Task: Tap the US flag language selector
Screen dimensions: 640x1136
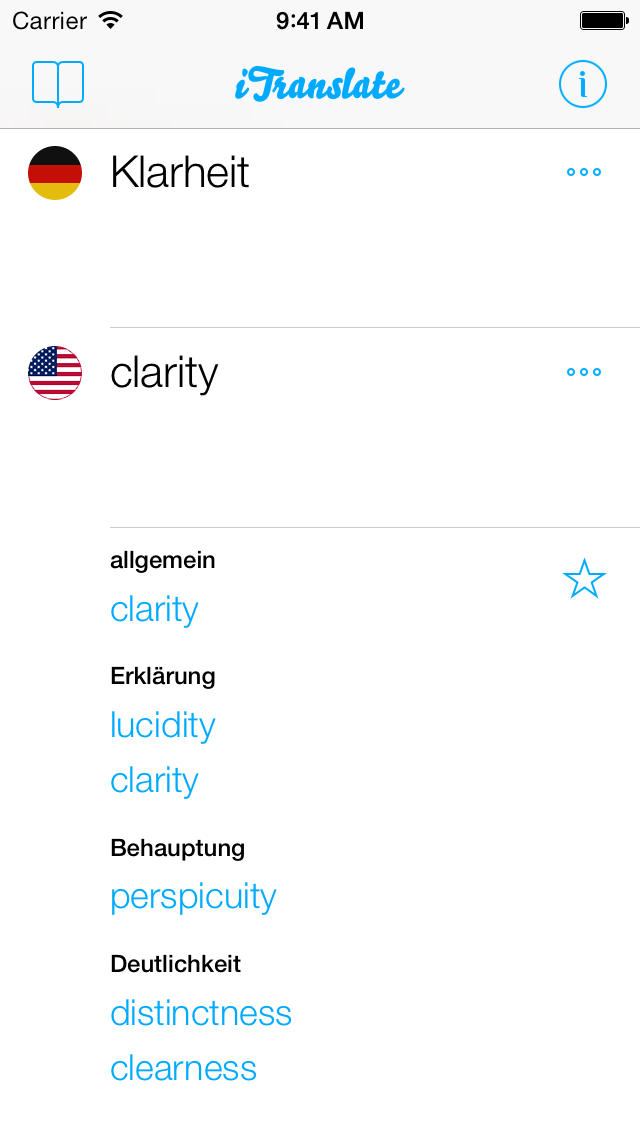Action: pyautogui.click(x=55, y=373)
